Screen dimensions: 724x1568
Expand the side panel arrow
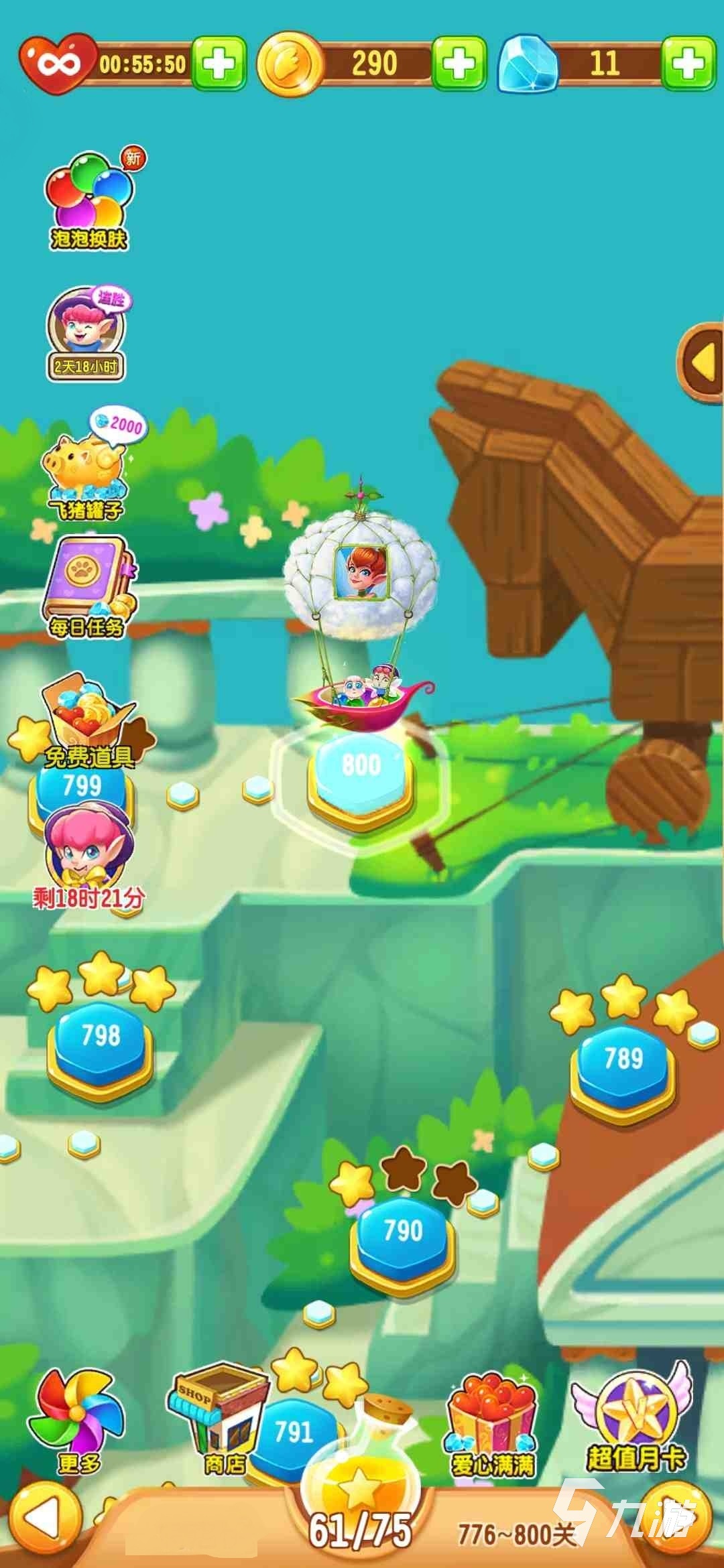(703, 362)
